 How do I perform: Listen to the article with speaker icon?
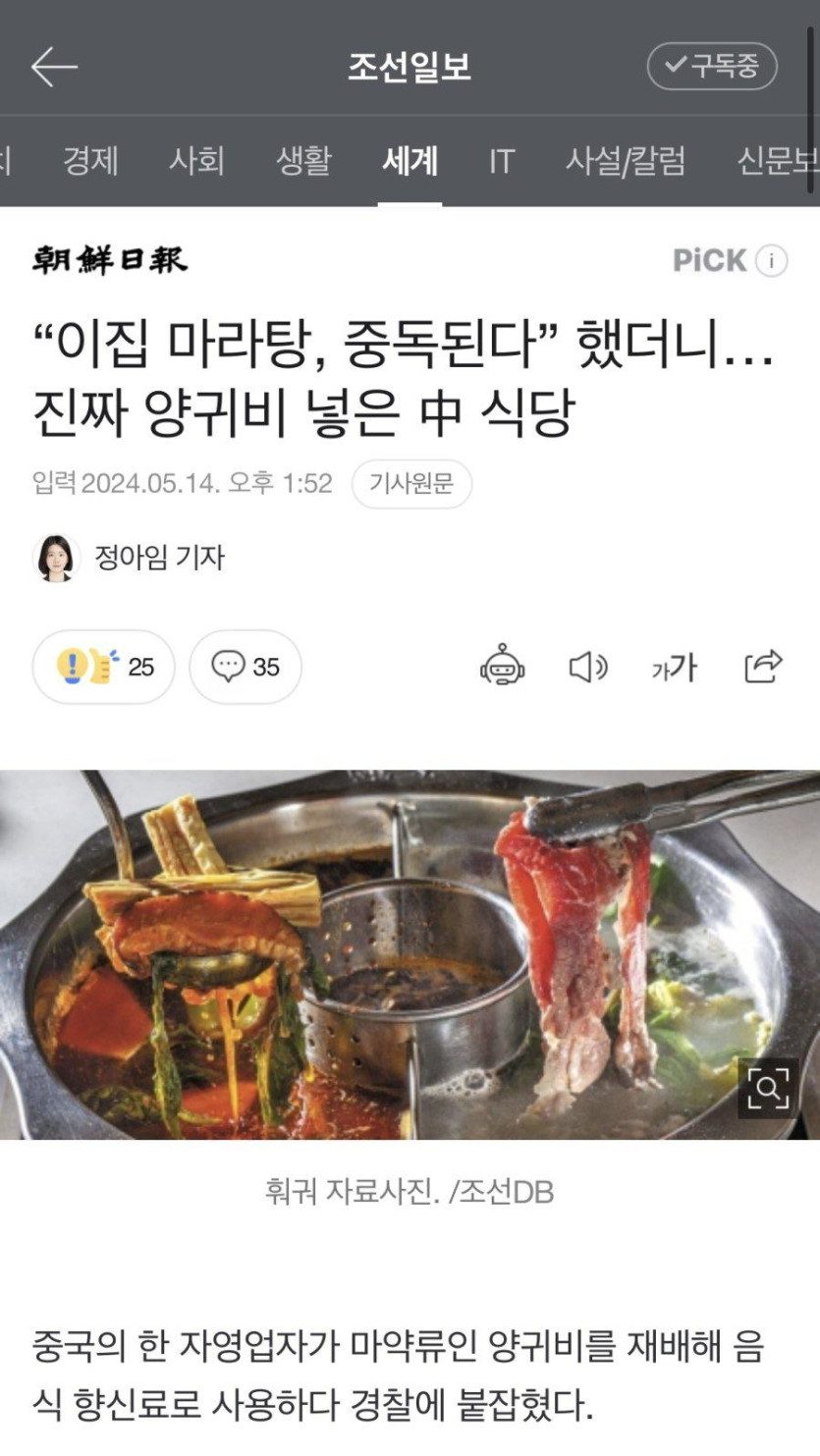pyautogui.click(x=588, y=667)
